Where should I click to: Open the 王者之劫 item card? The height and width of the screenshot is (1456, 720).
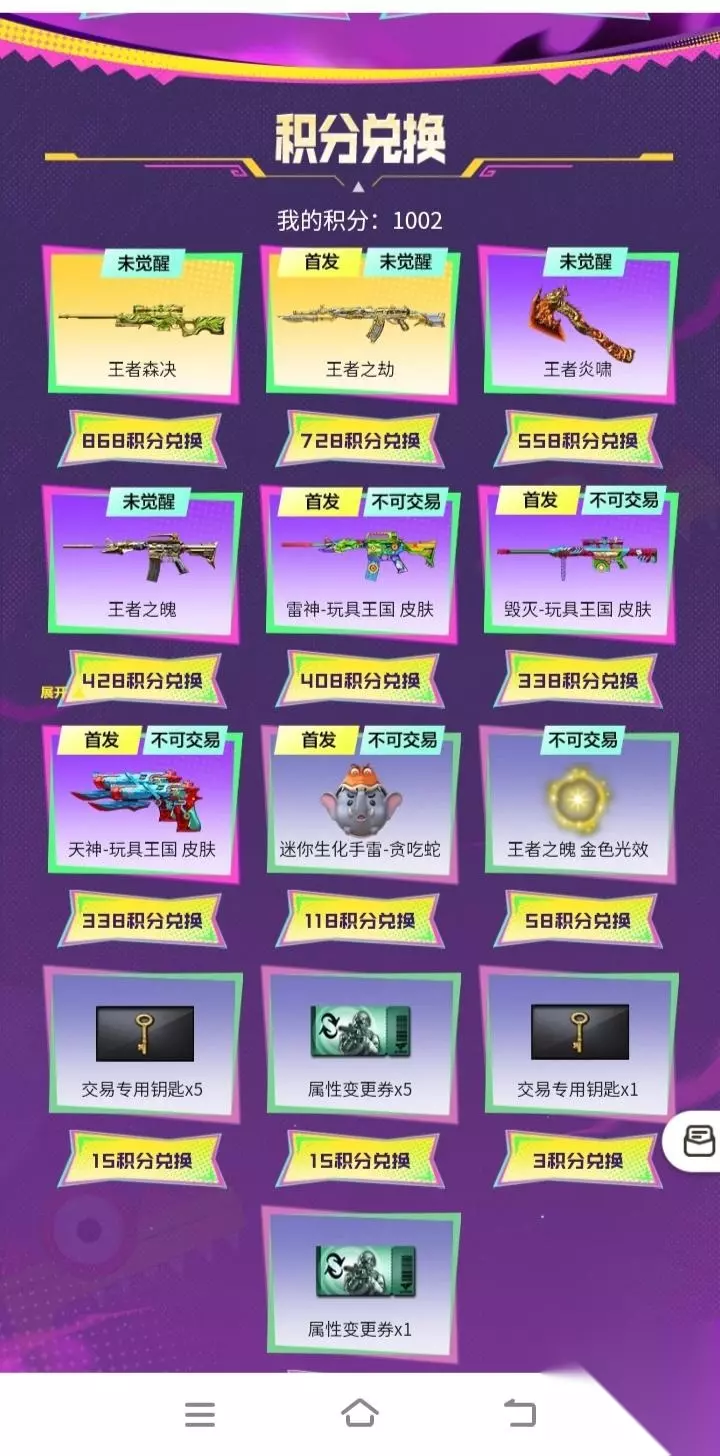click(361, 322)
